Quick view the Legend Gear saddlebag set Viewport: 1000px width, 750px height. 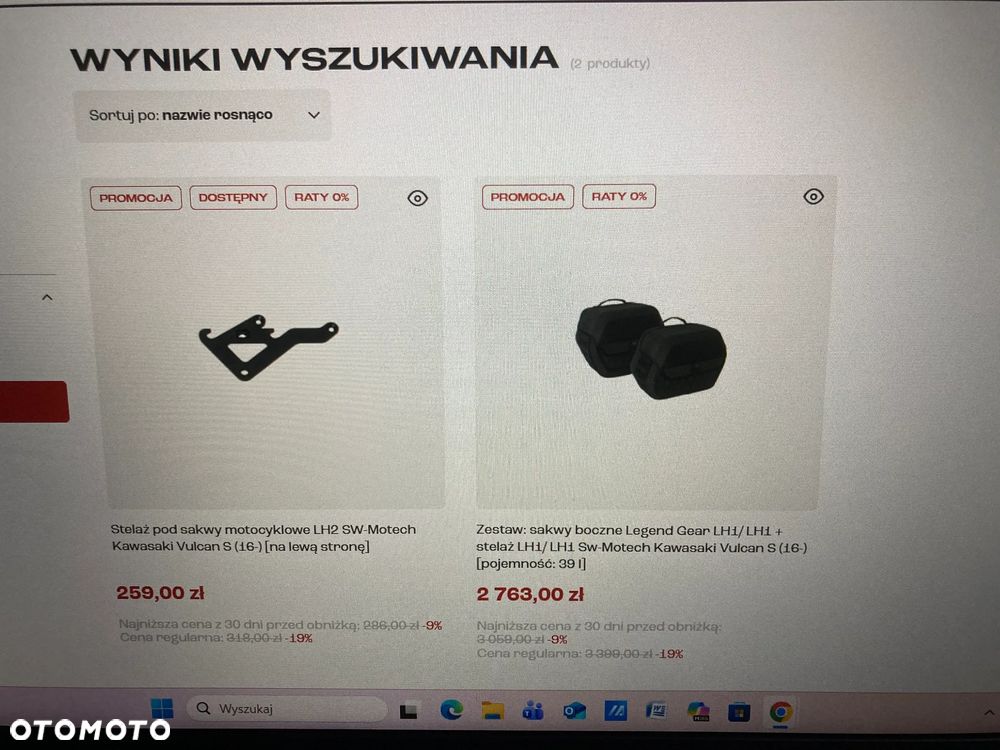pyautogui.click(x=814, y=197)
